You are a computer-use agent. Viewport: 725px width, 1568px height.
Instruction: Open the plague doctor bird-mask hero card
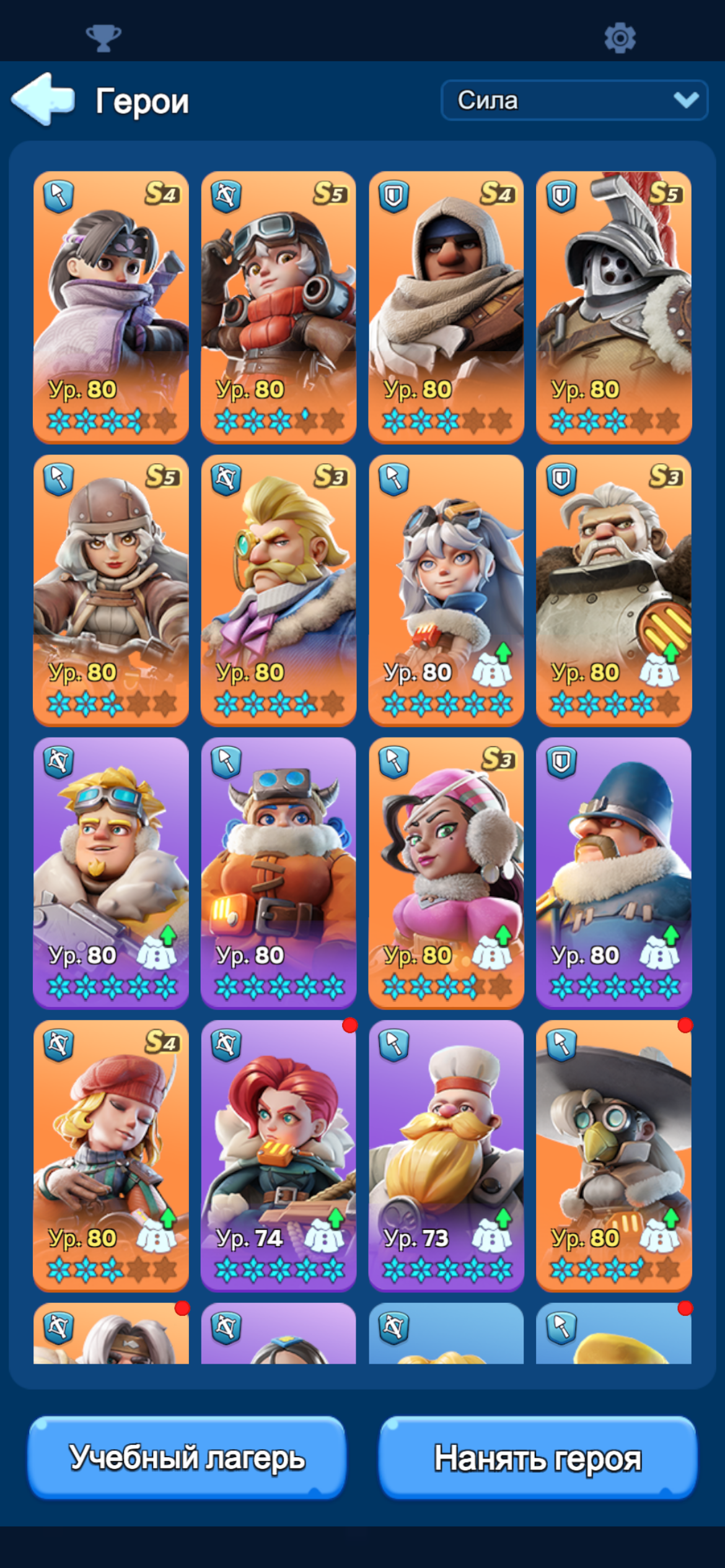pos(613,1156)
